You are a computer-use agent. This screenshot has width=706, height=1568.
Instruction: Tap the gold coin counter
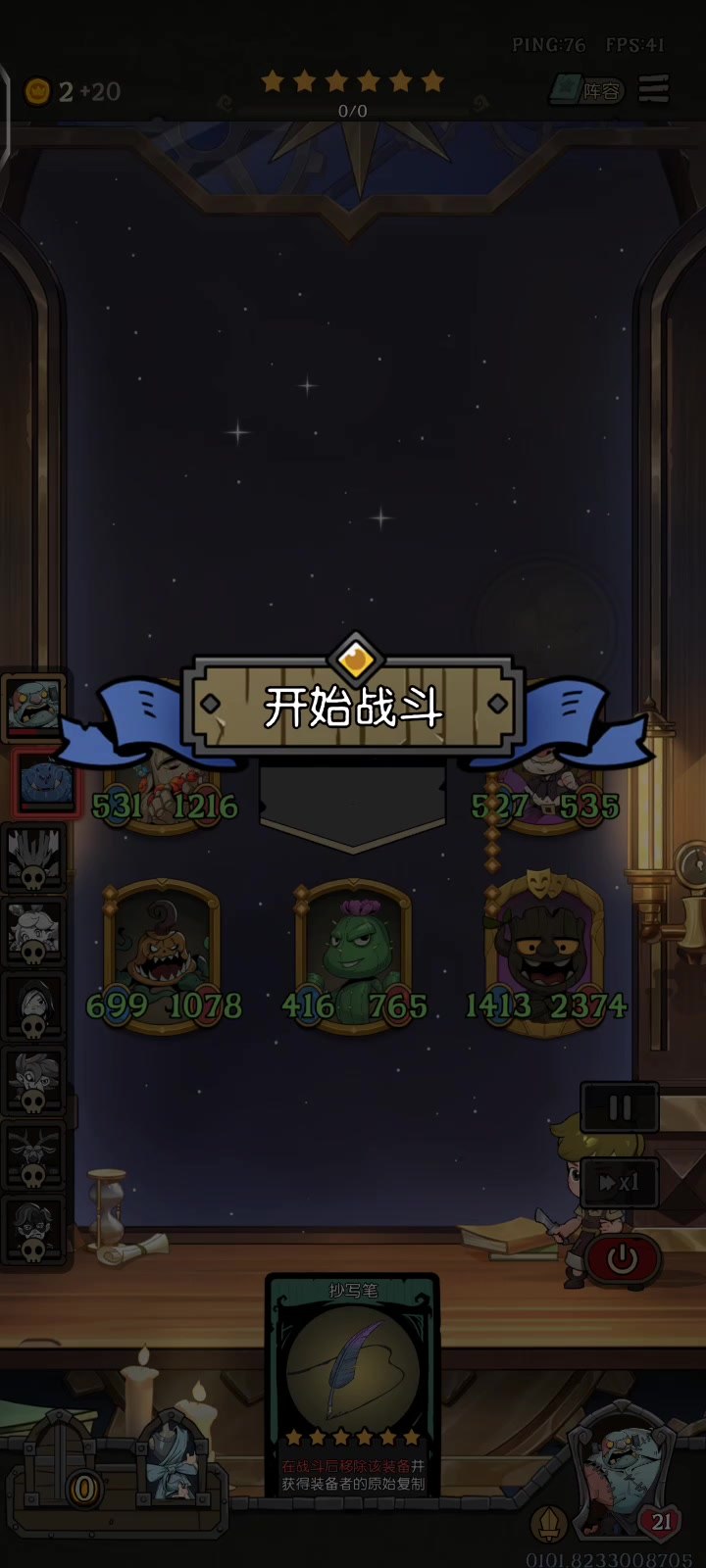coord(72,92)
